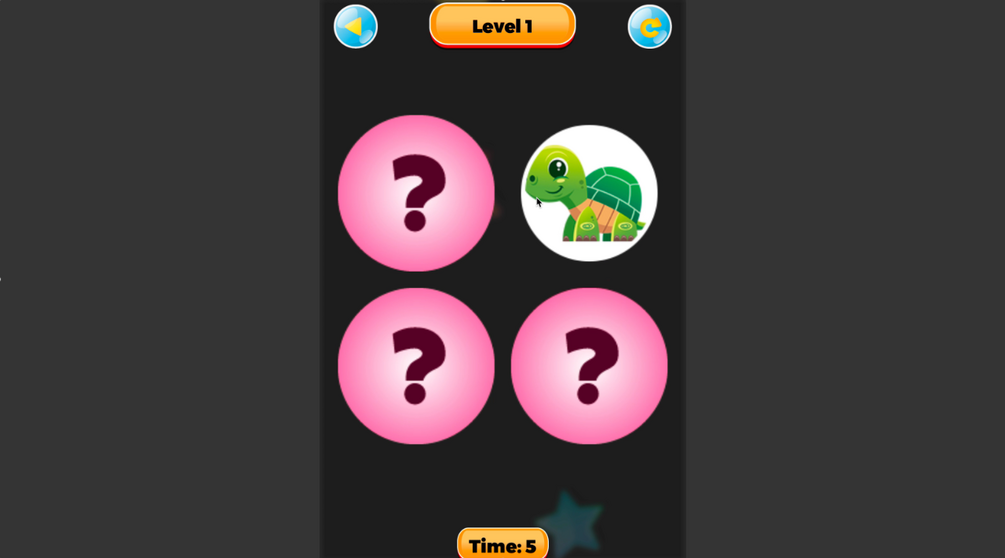
Task: Tap the revealed turtle card
Action: click(x=589, y=193)
